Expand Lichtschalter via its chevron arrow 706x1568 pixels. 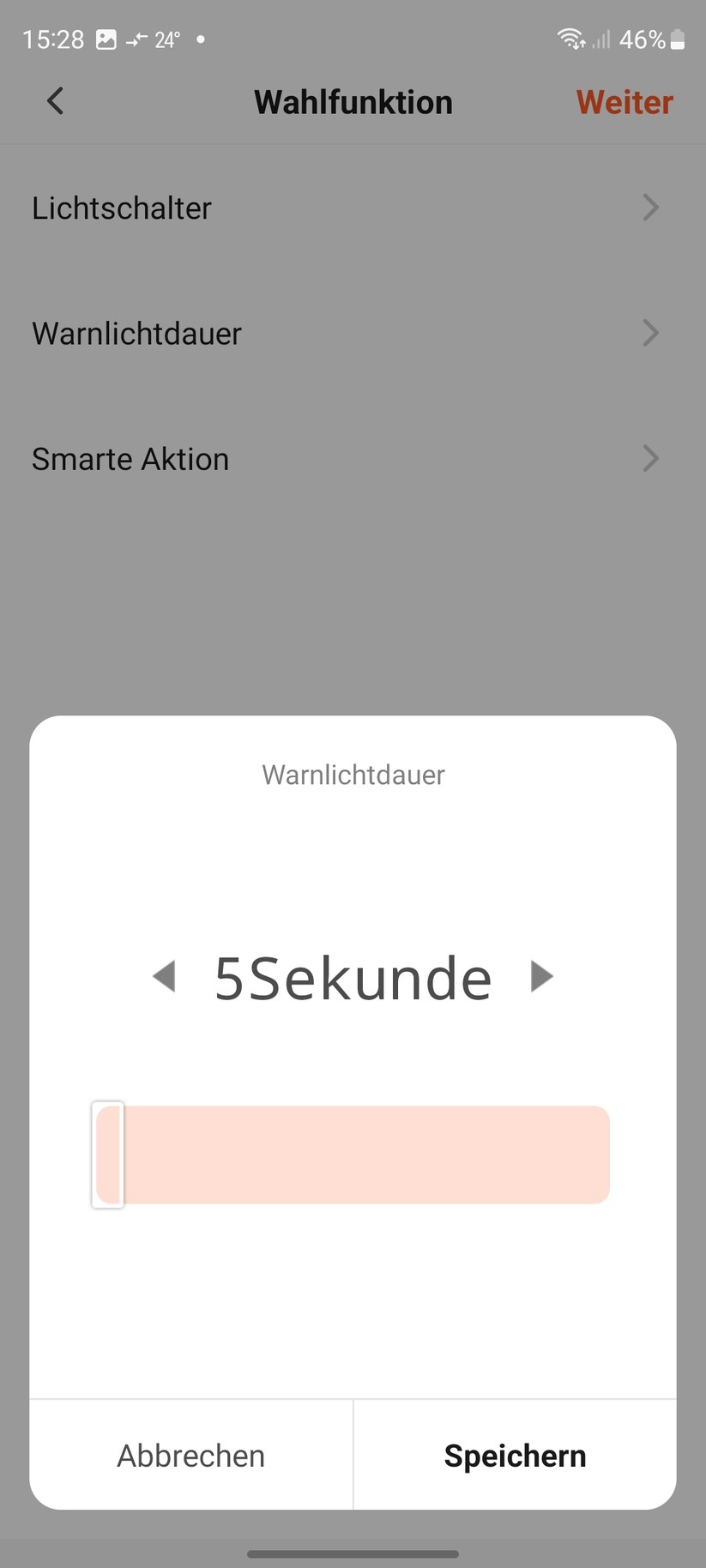[x=650, y=208]
